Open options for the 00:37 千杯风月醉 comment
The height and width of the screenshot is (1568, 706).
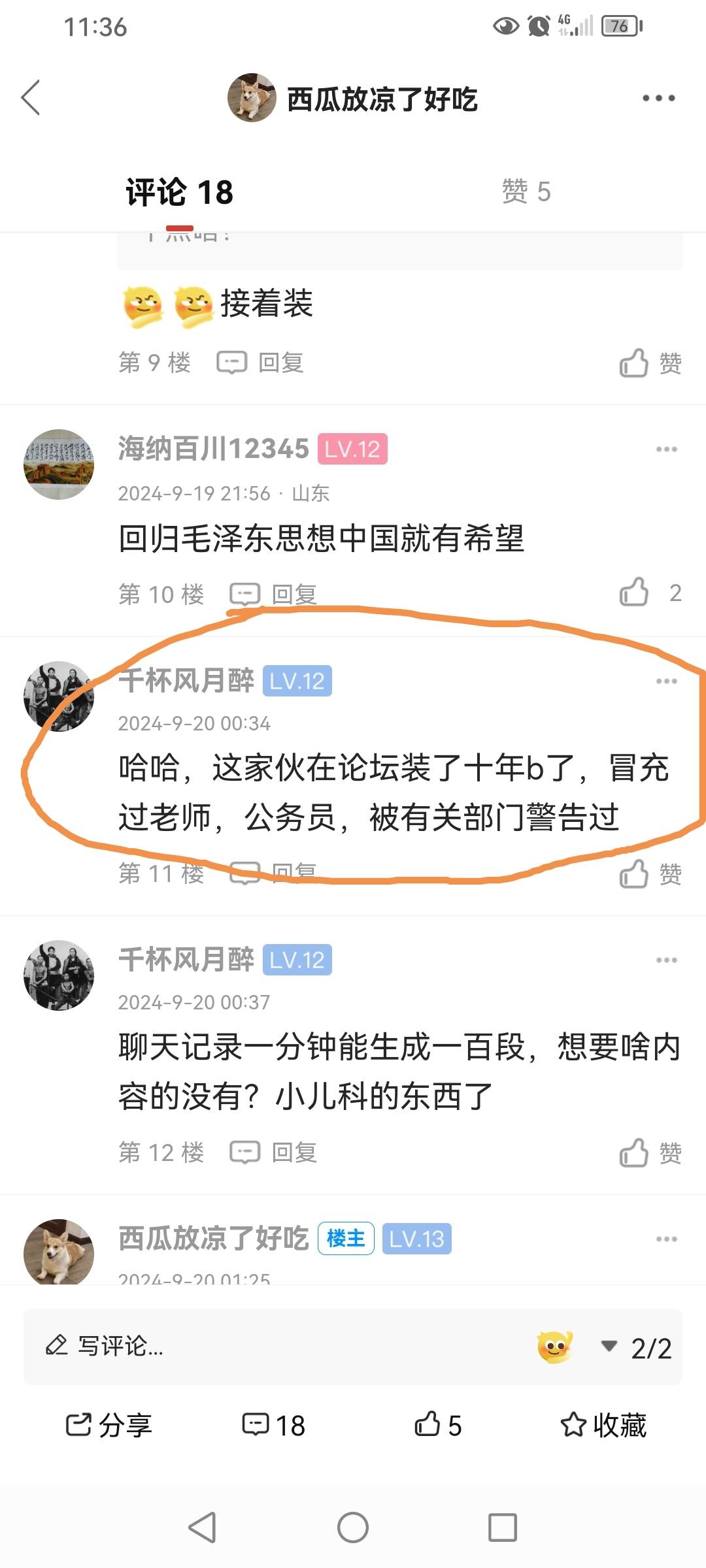pyautogui.click(x=666, y=960)
